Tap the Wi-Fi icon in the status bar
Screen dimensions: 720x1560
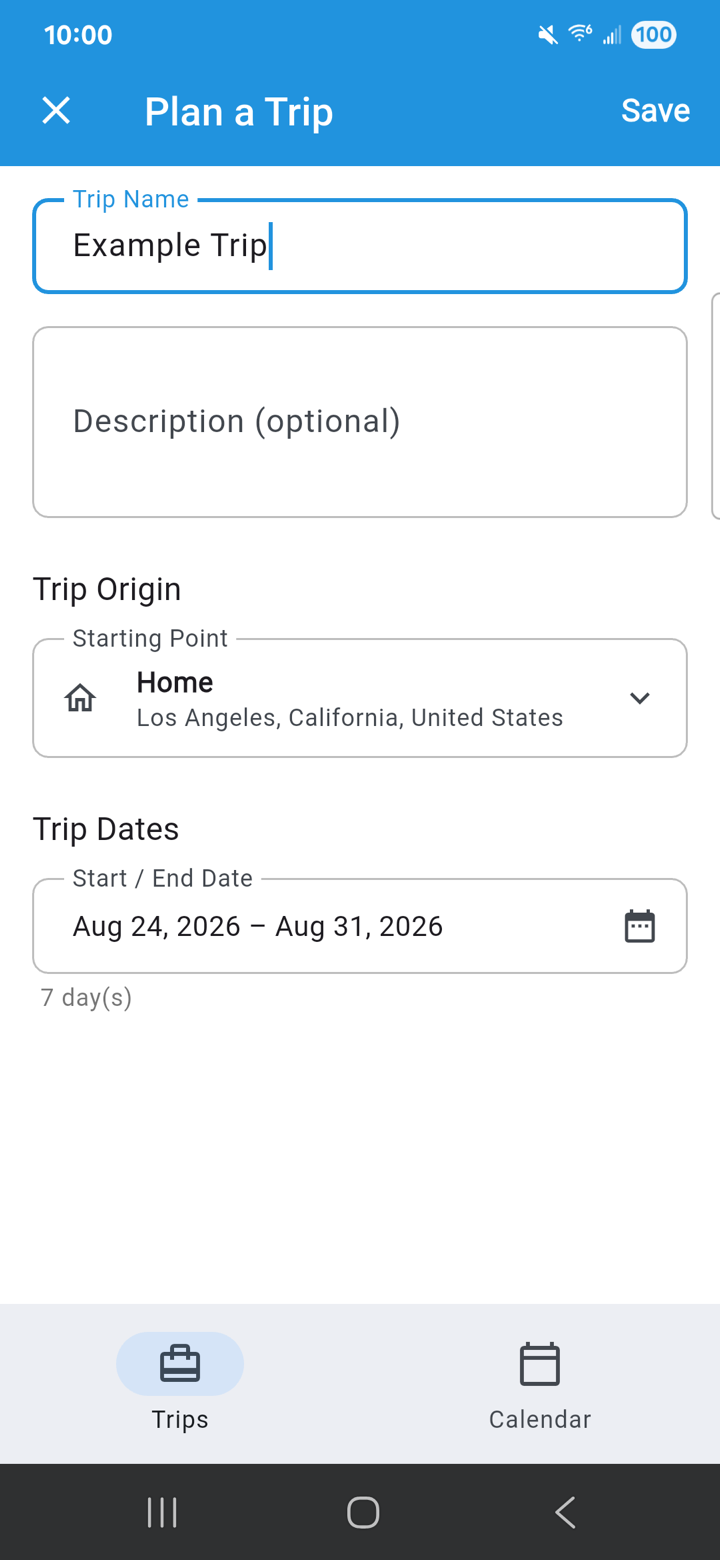pyautogui.click(x=579, y=33)
